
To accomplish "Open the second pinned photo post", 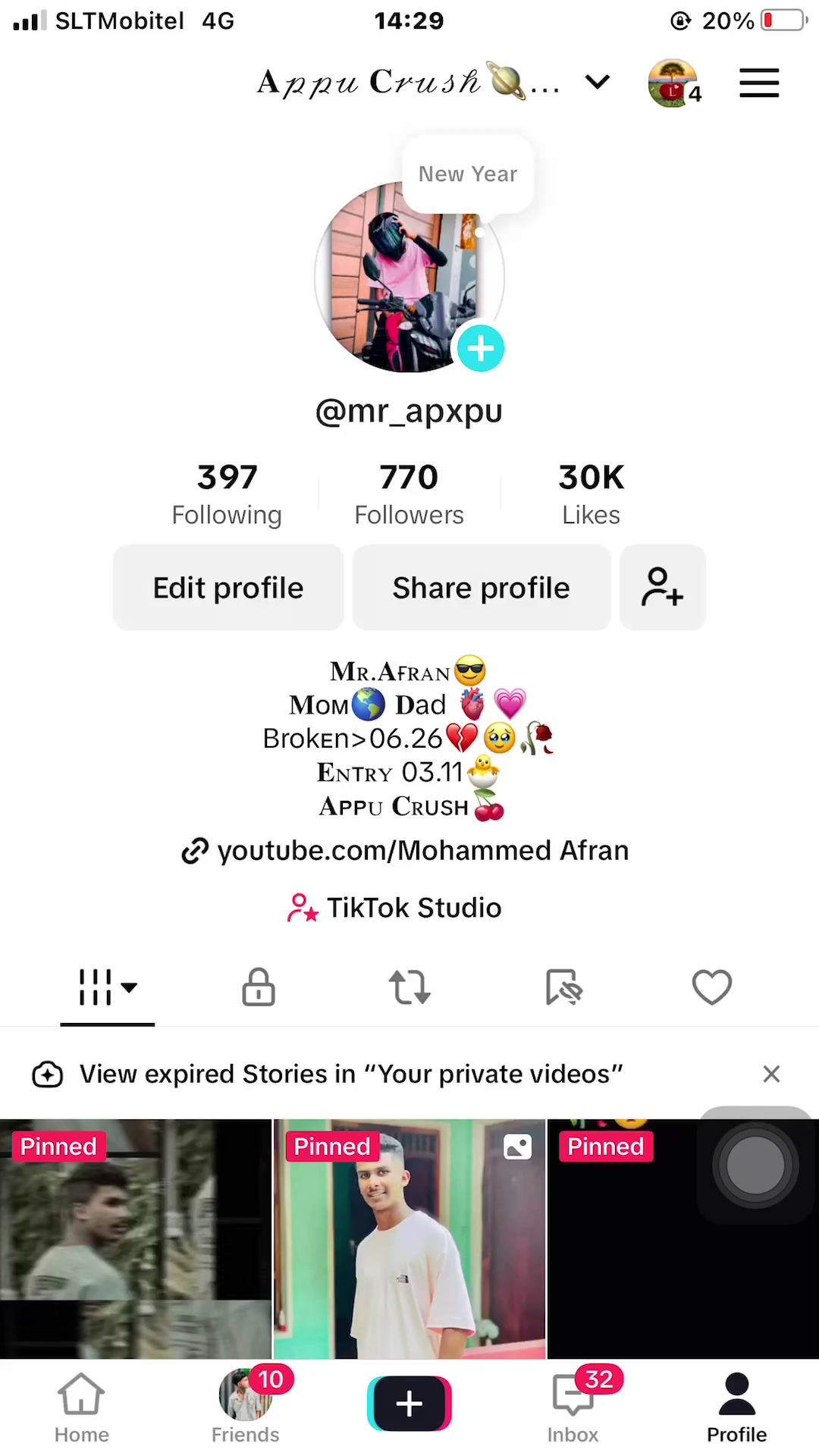I will point(409,1238).
